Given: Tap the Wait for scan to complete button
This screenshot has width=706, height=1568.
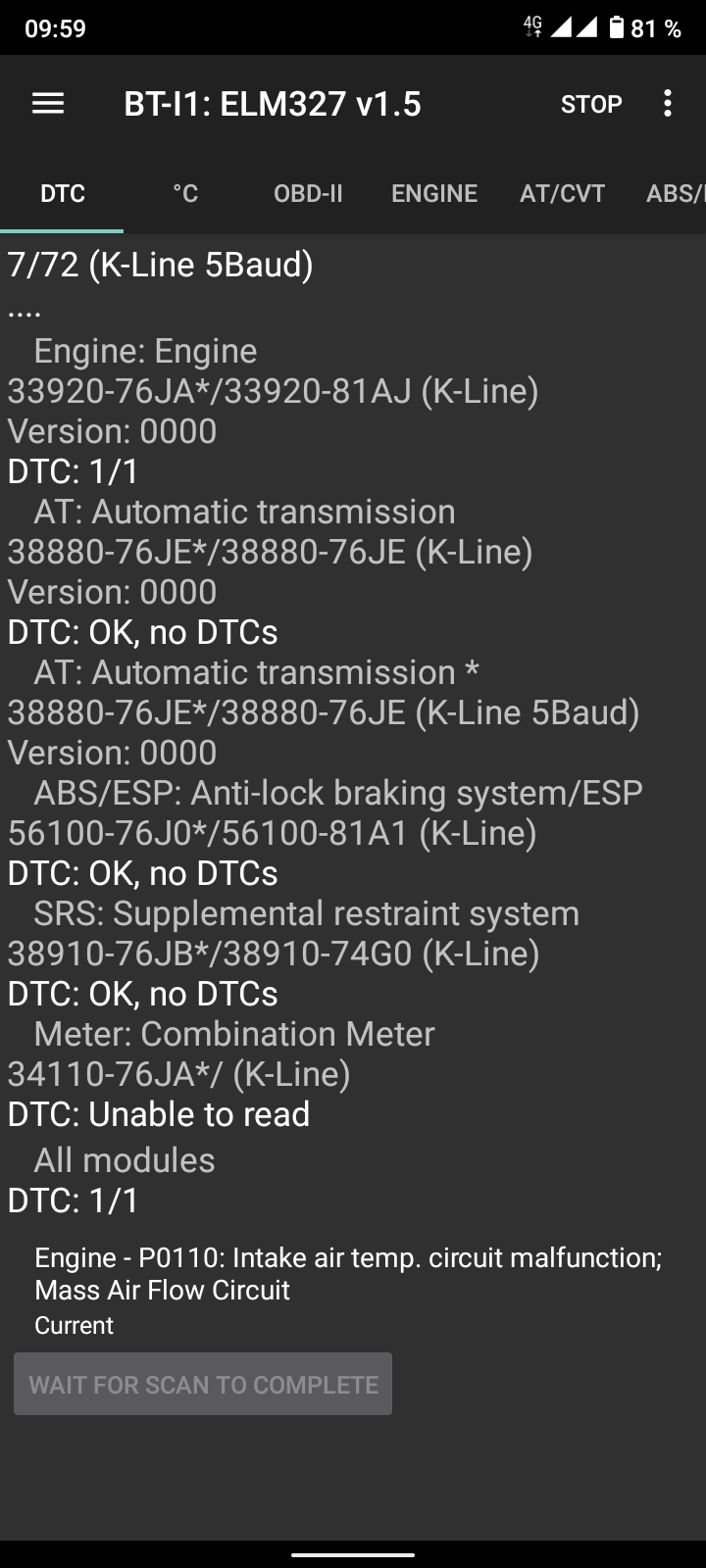Looking at the screenshot, I should [x=203, y=1384].
